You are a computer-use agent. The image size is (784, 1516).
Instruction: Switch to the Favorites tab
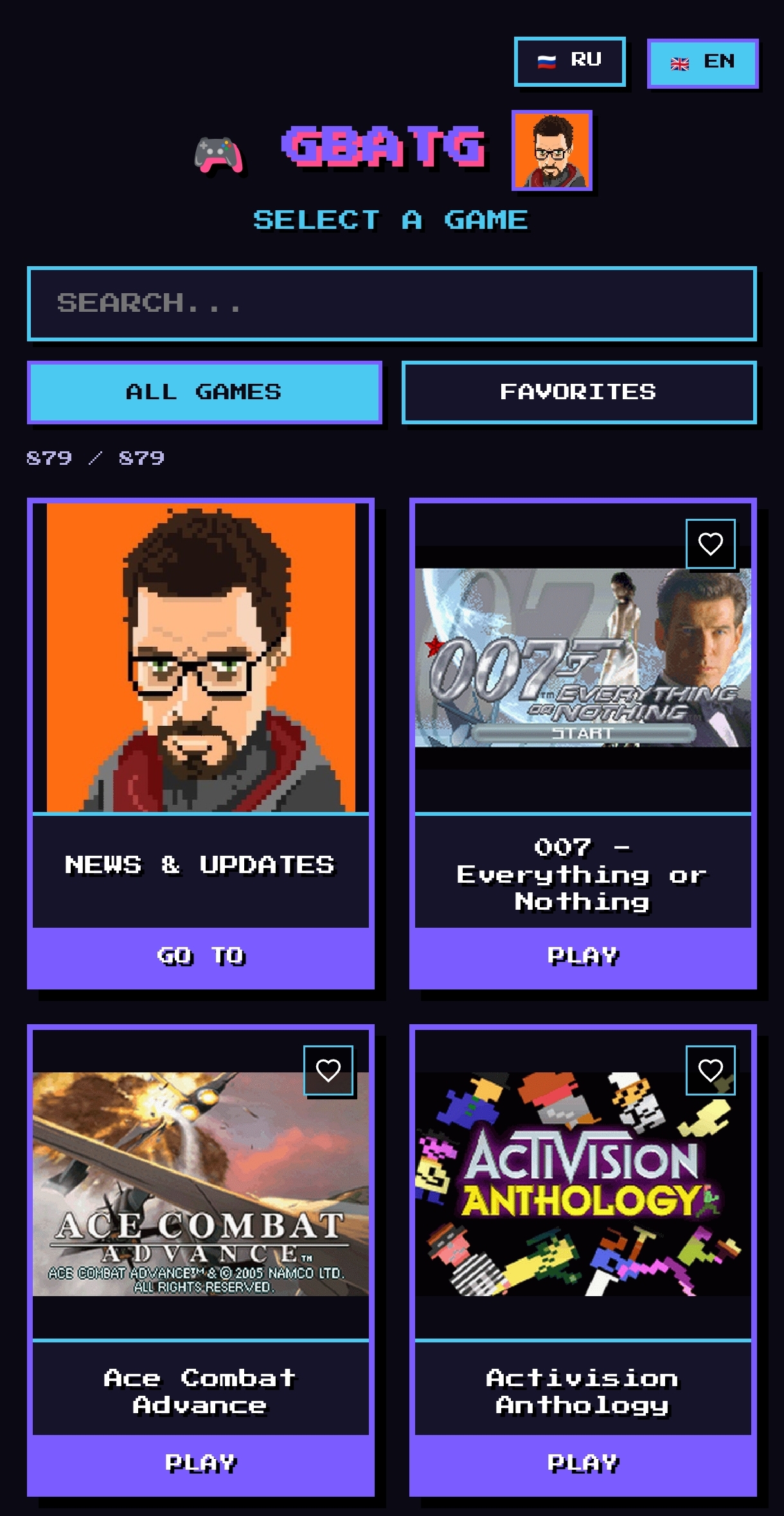[579, 392]
